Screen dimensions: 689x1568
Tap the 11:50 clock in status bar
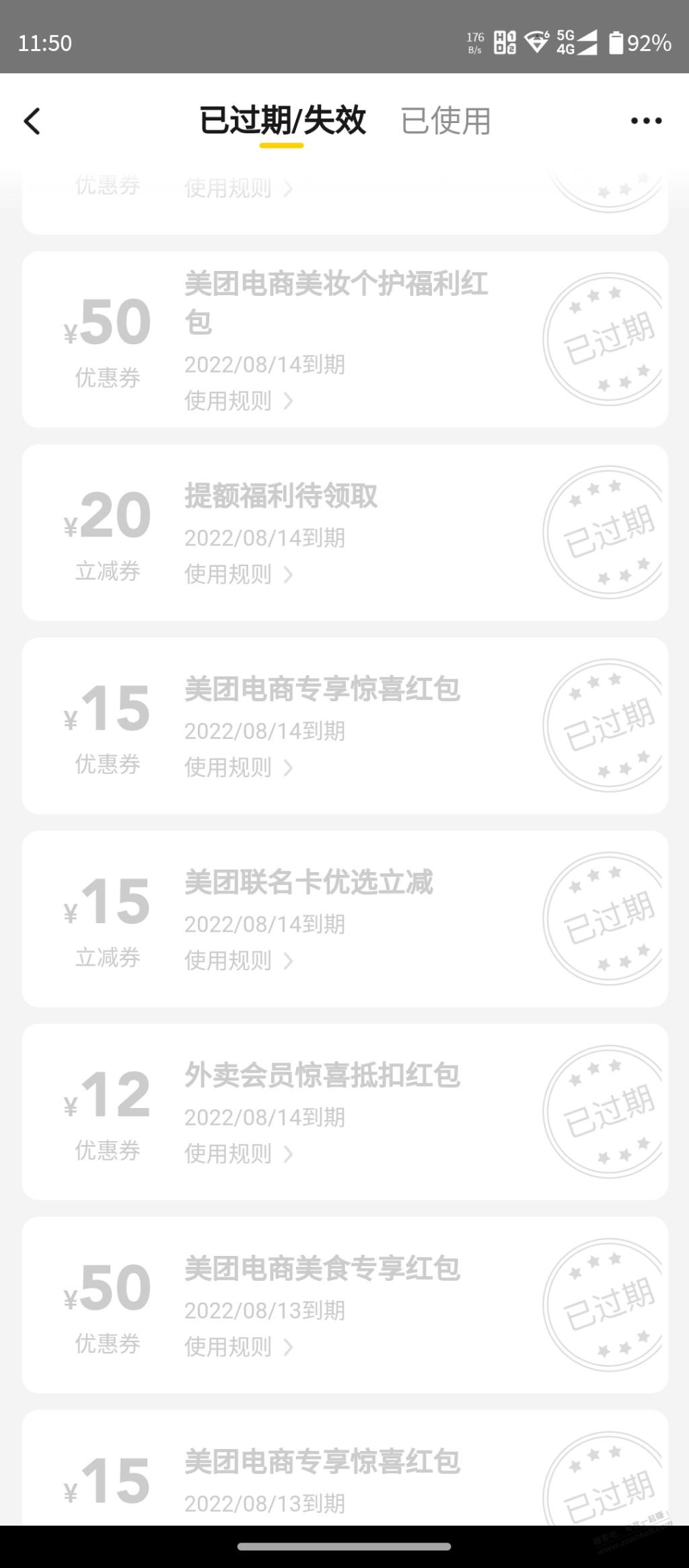[42, 42]
